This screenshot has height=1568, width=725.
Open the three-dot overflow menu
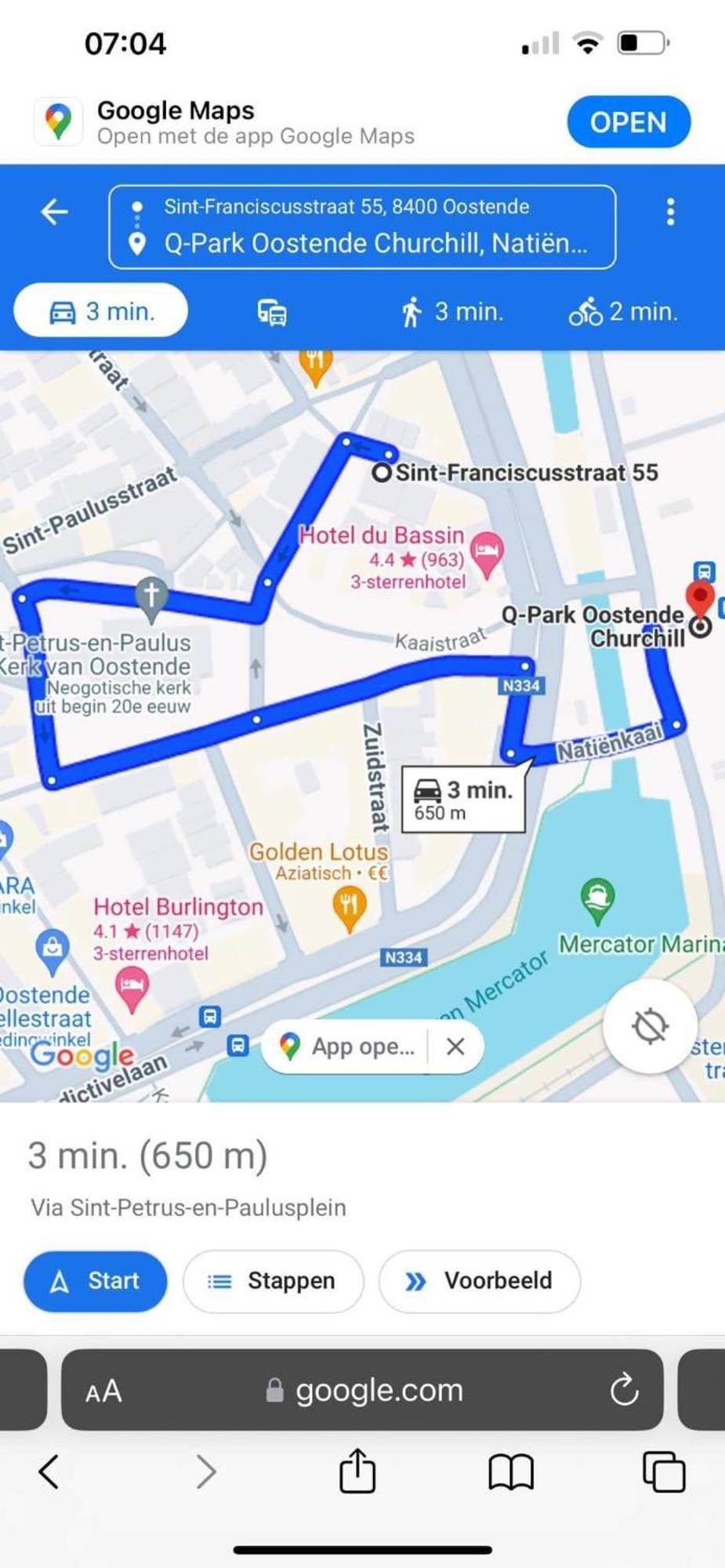(x=669, y=212)
